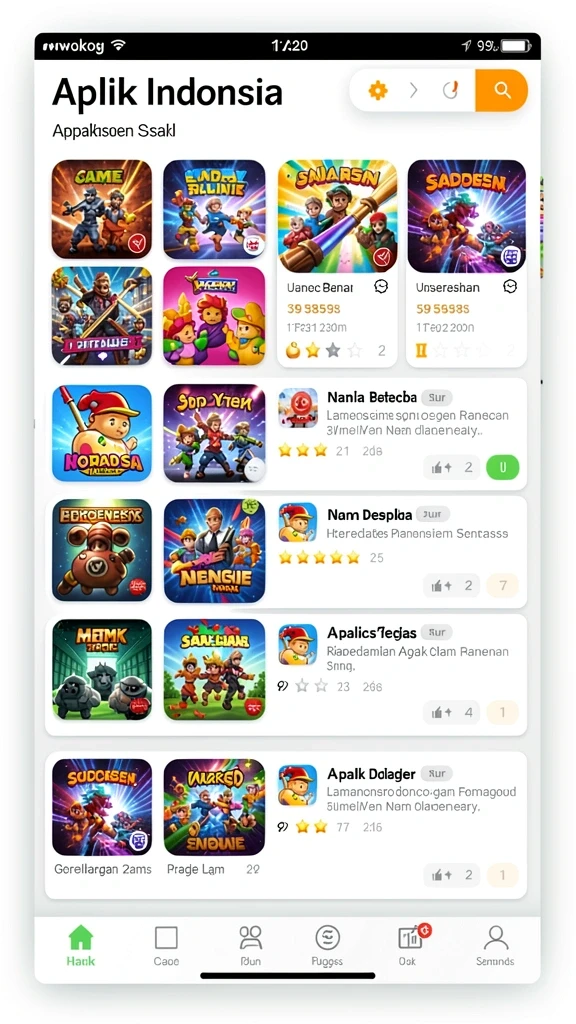Open the Nam Despiaa listing
This screenshot has width=576, height=1024.
coord(400,551)
